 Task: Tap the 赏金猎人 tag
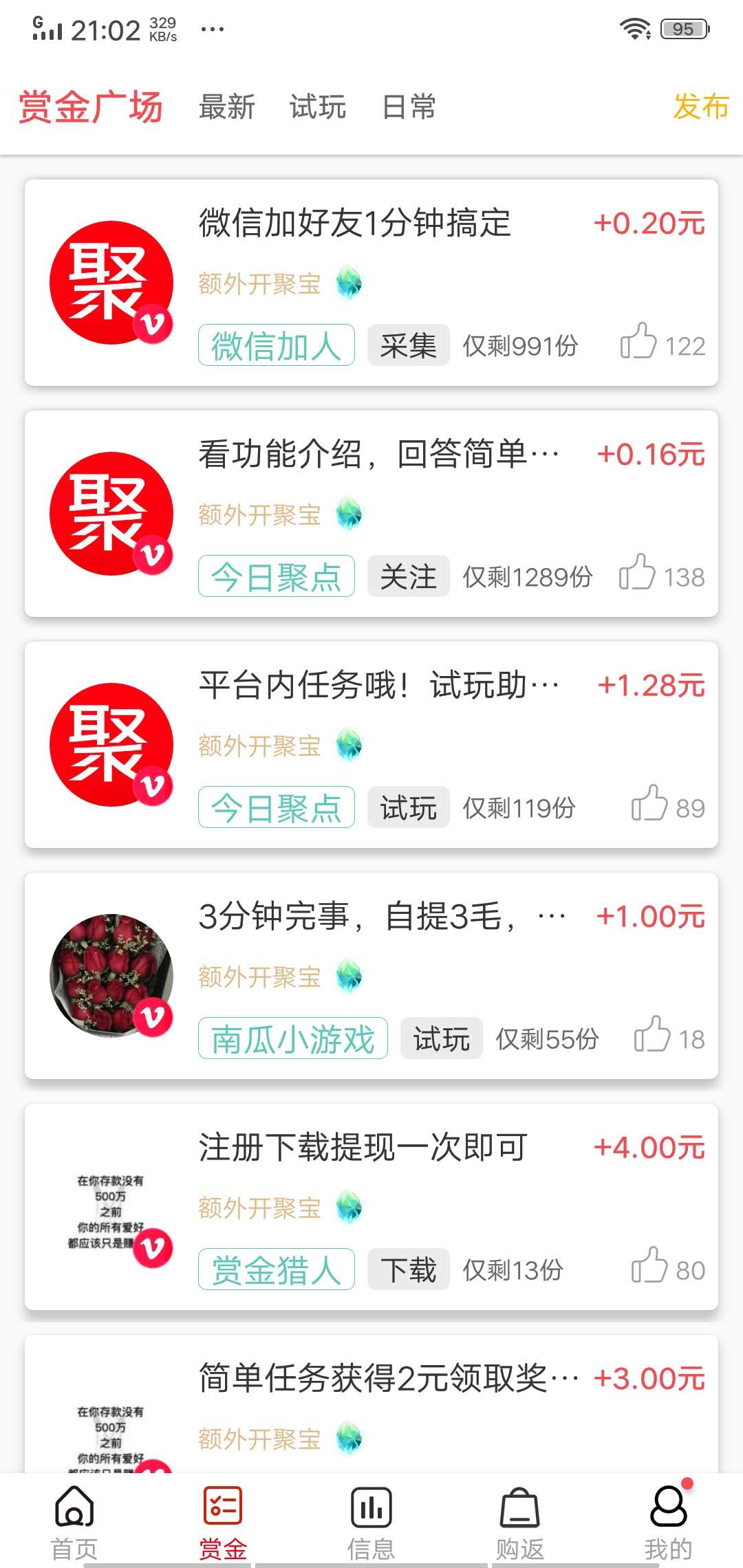pos(275,1271)
